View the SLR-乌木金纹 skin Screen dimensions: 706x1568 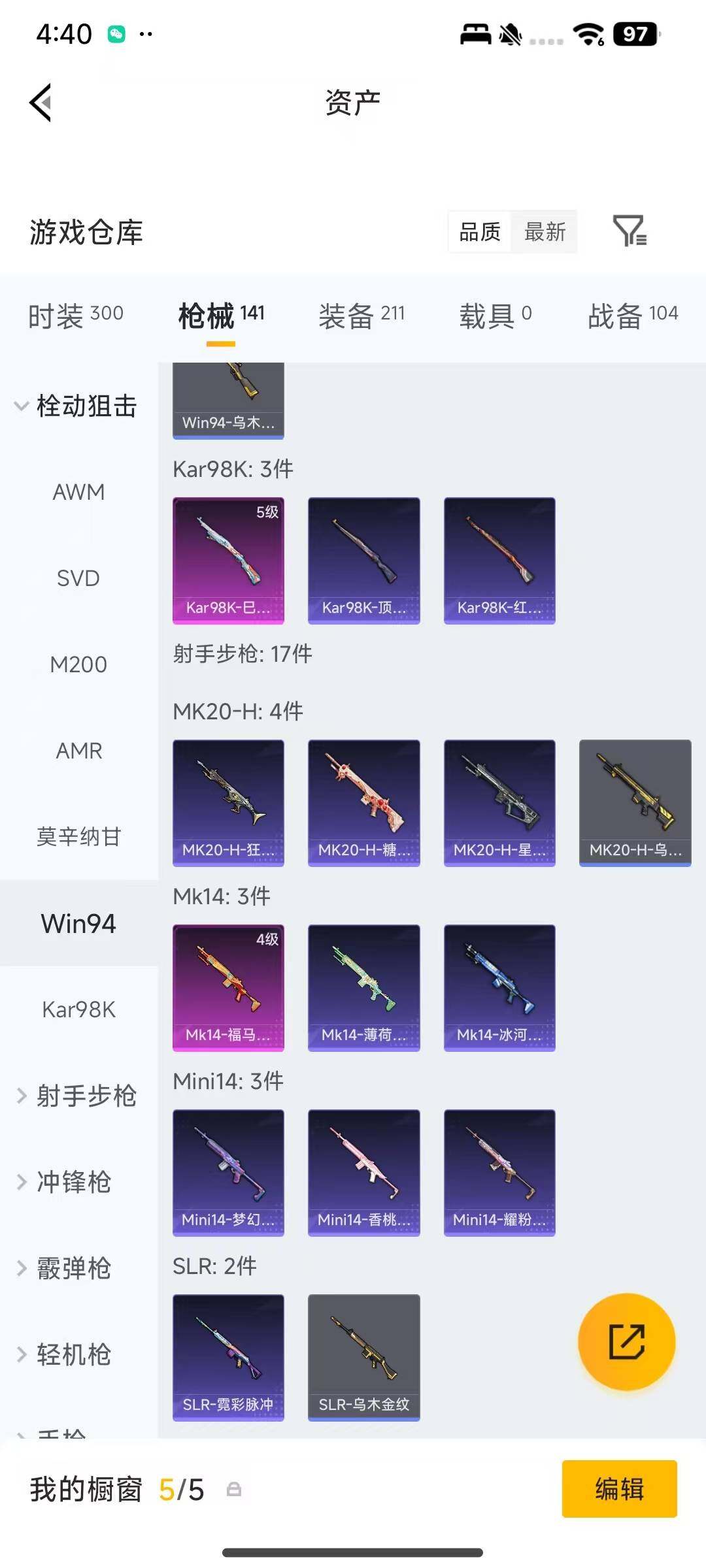click(x=363, y=1357)
